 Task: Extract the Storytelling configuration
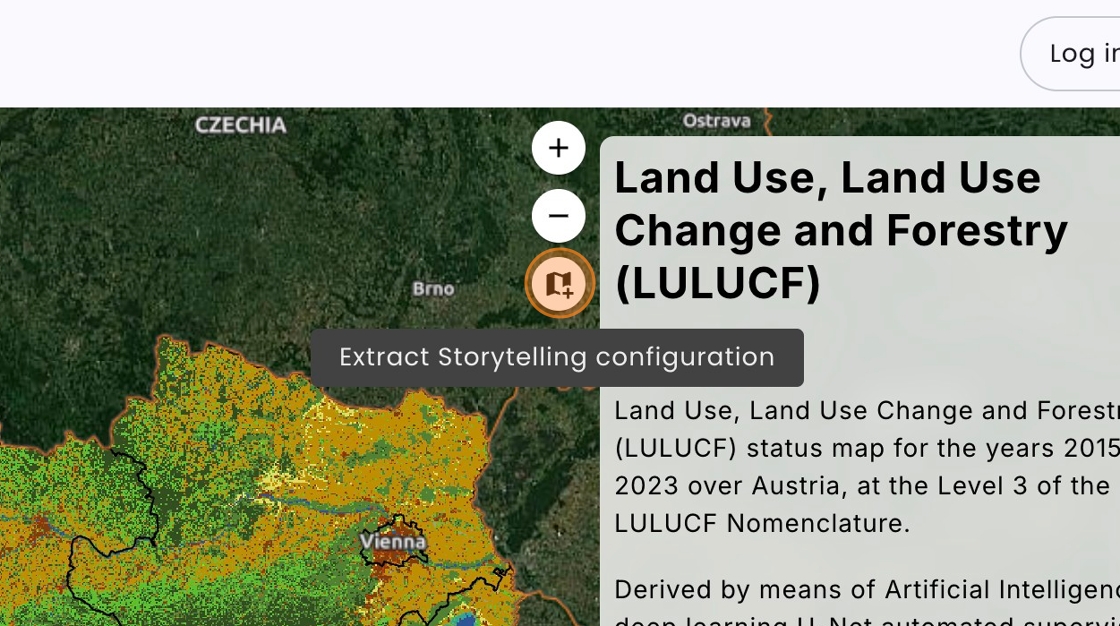click(559, 284)
